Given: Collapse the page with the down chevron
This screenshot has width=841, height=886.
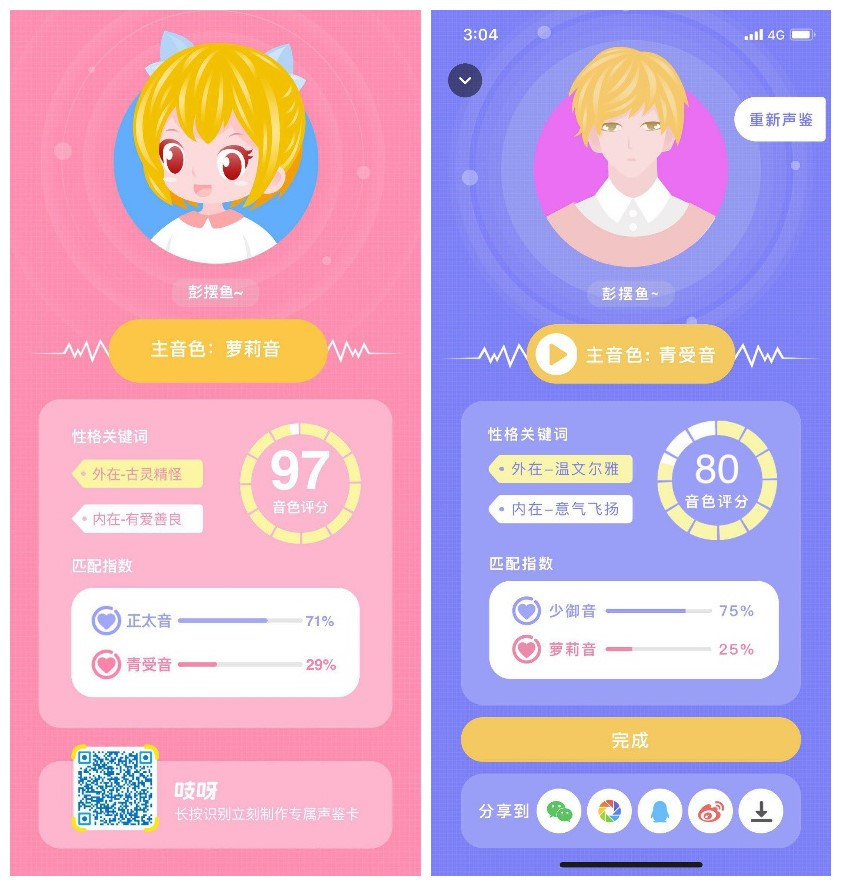Looking at the screenshot, I should pos(463,80).
